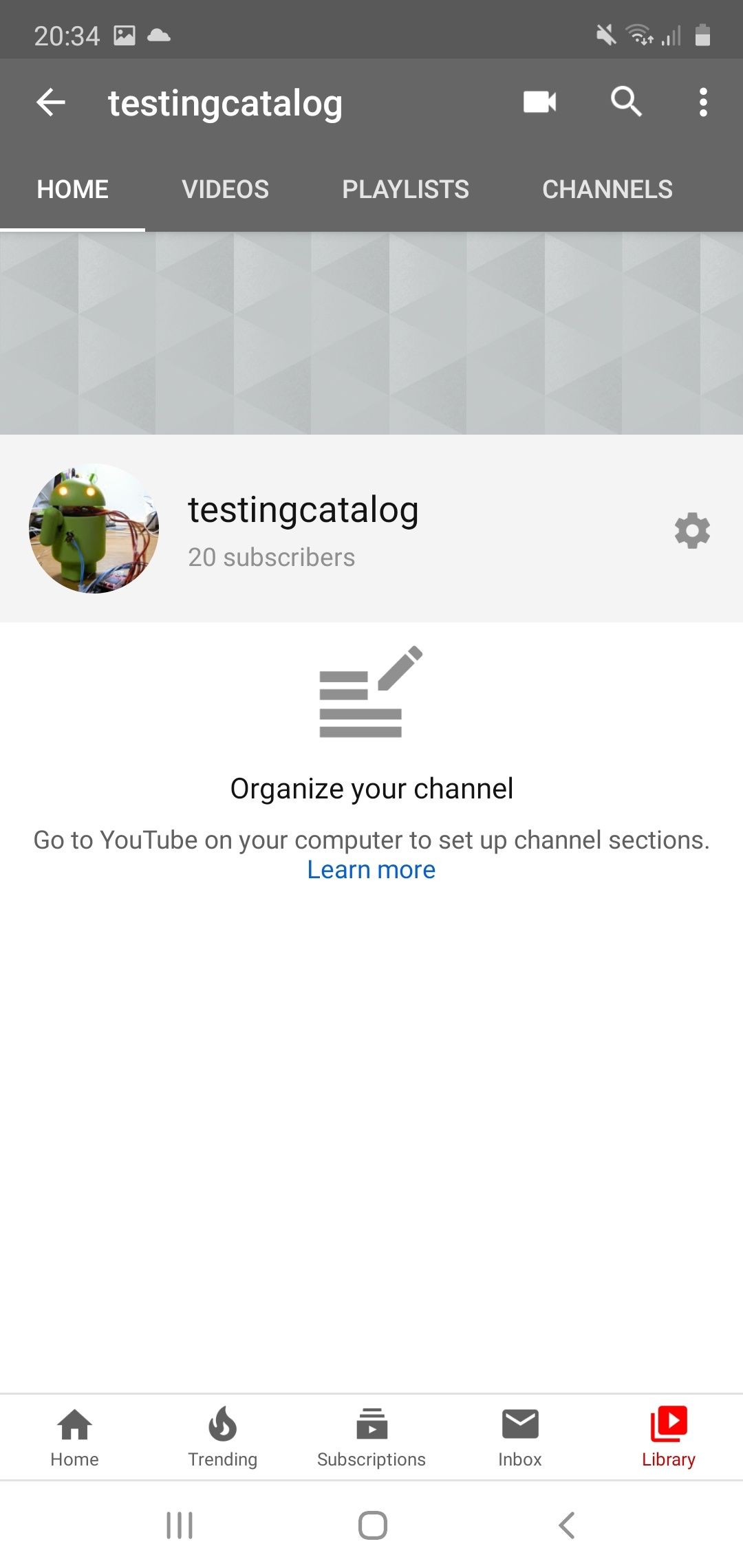The width and height of the screenshot is (743, 1568).
Task: Go to Home in bottom navigation
Action: pos(74,1437)
